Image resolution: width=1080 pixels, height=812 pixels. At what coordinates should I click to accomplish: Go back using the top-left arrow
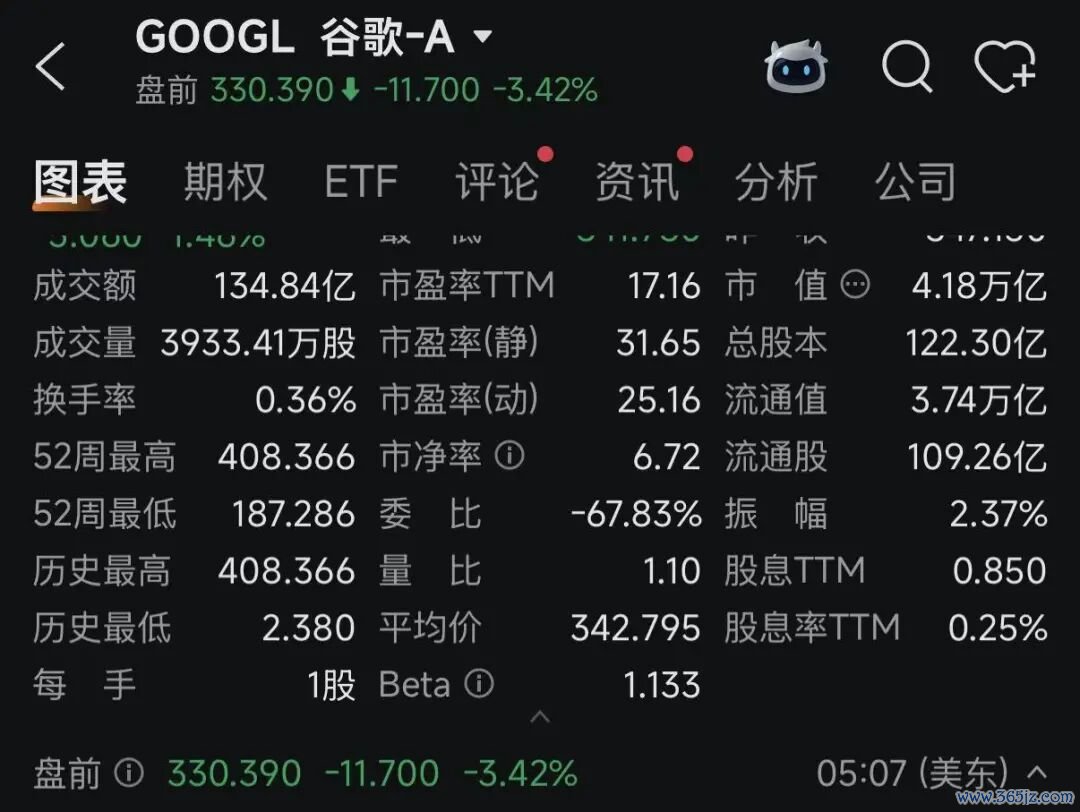click(50, 66)
